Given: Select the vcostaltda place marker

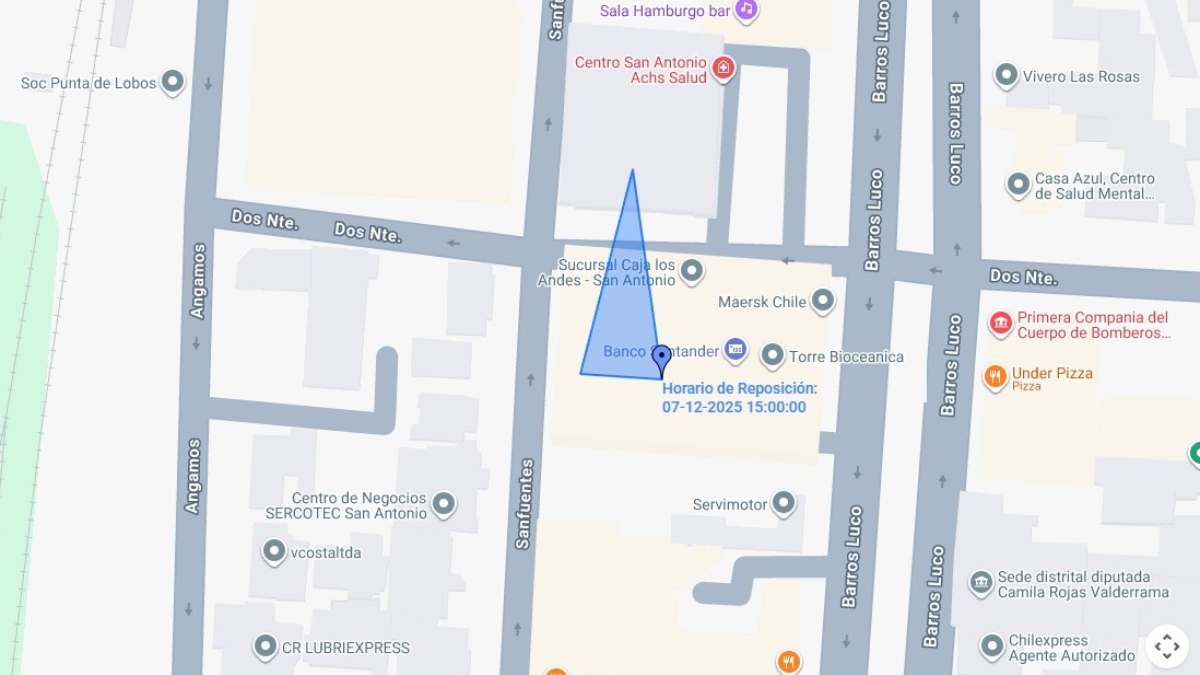Looking at the screenshot, I should 274,551.
